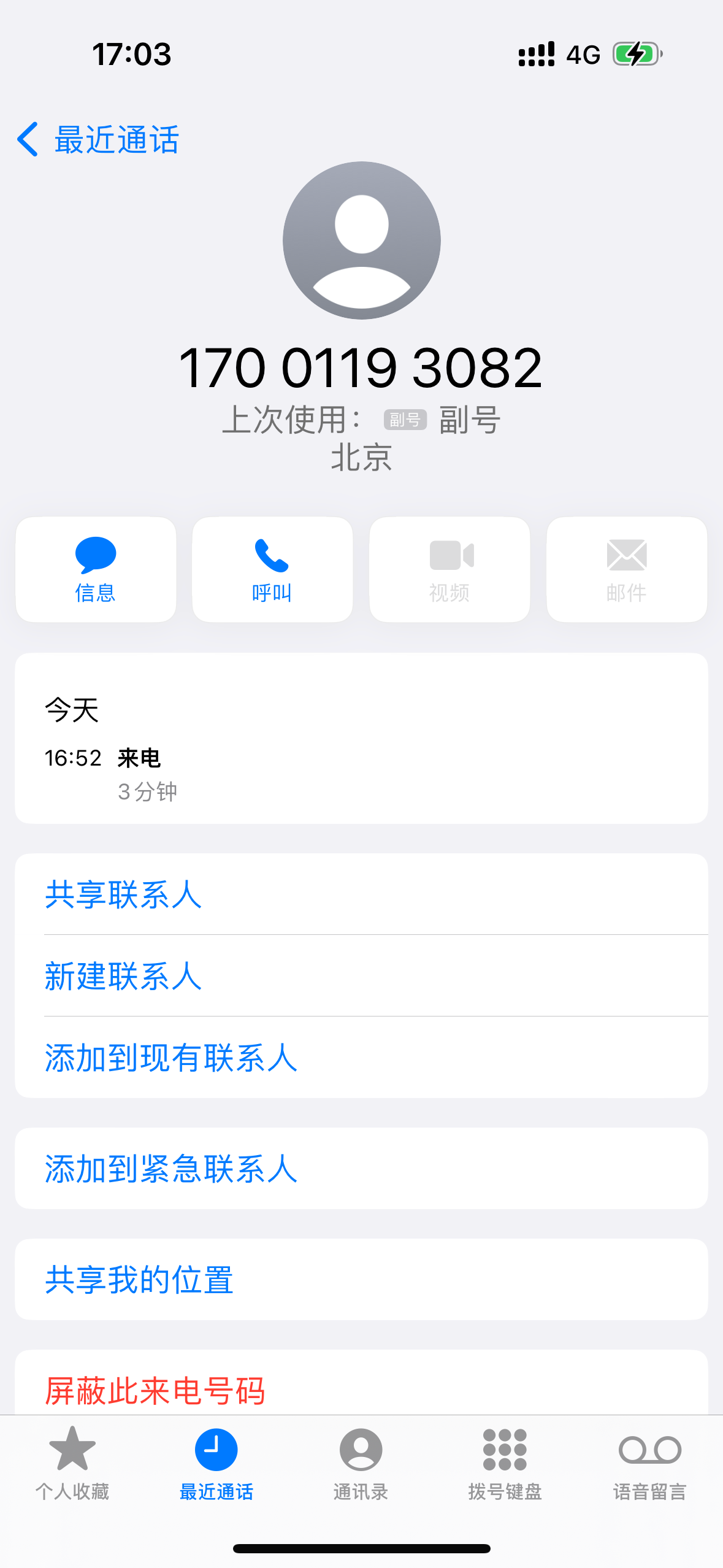Go back to 最近通话 list
The image size is (723, 1568).
click(x=98, y=140)
